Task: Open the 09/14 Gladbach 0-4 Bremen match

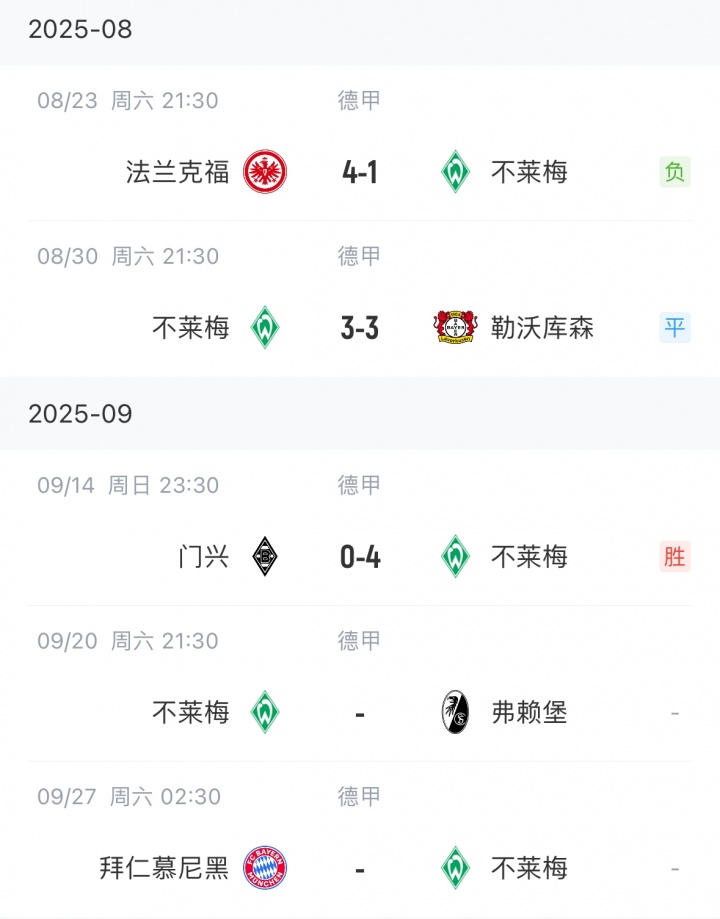Action: tap(359, 556)
